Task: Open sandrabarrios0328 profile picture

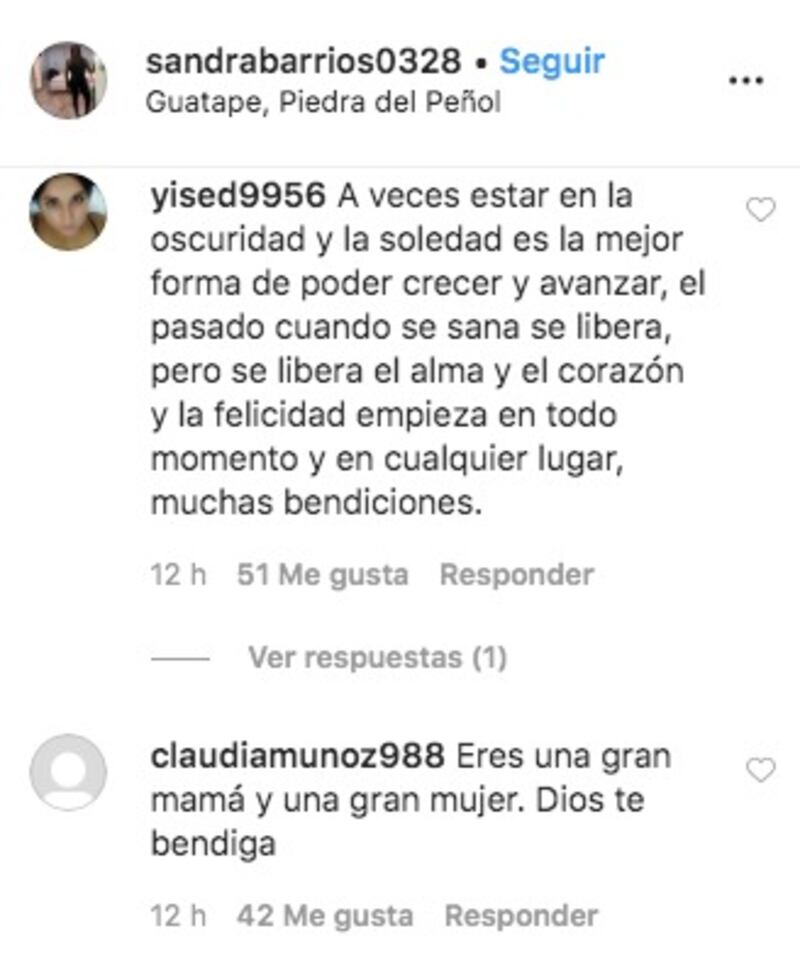Action: 68,80
